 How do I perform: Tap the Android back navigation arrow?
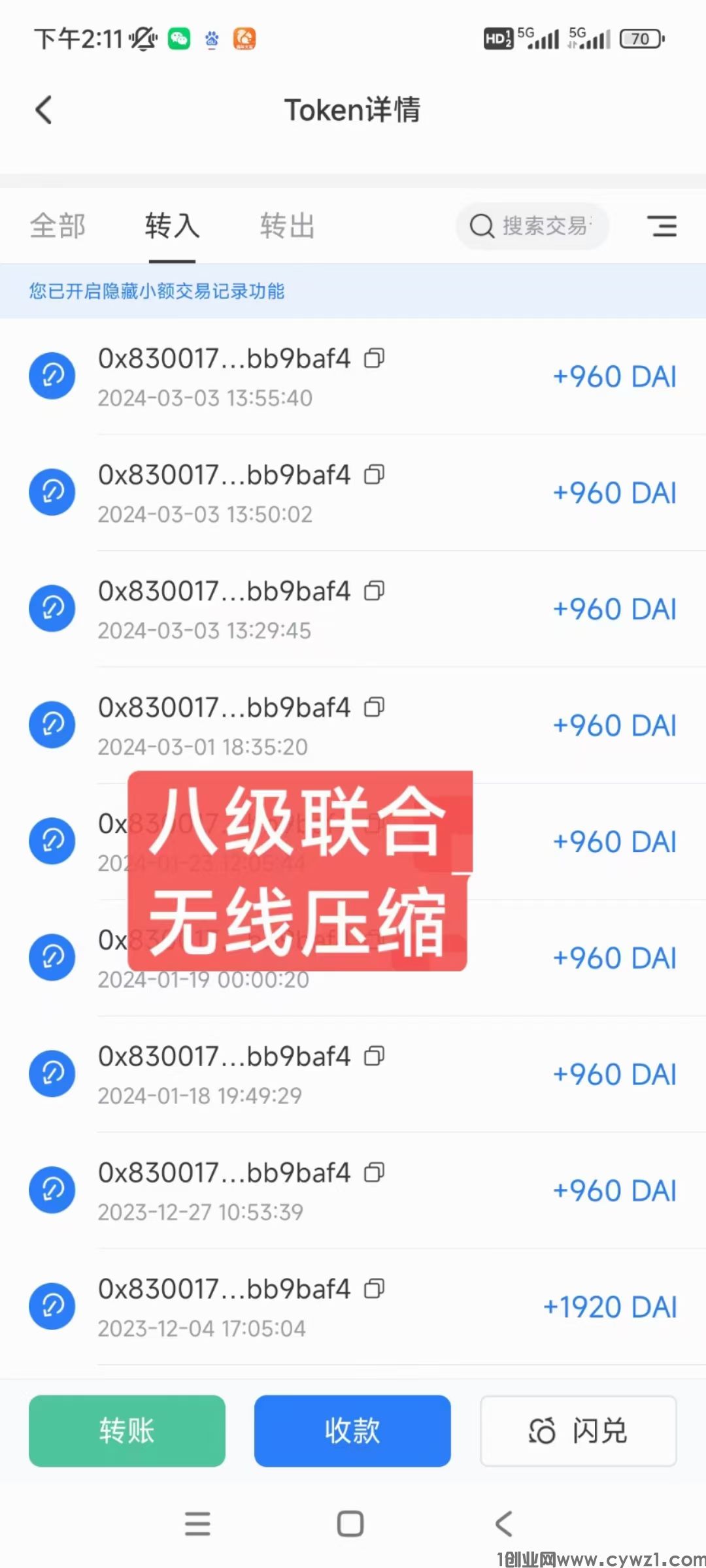503,1524
